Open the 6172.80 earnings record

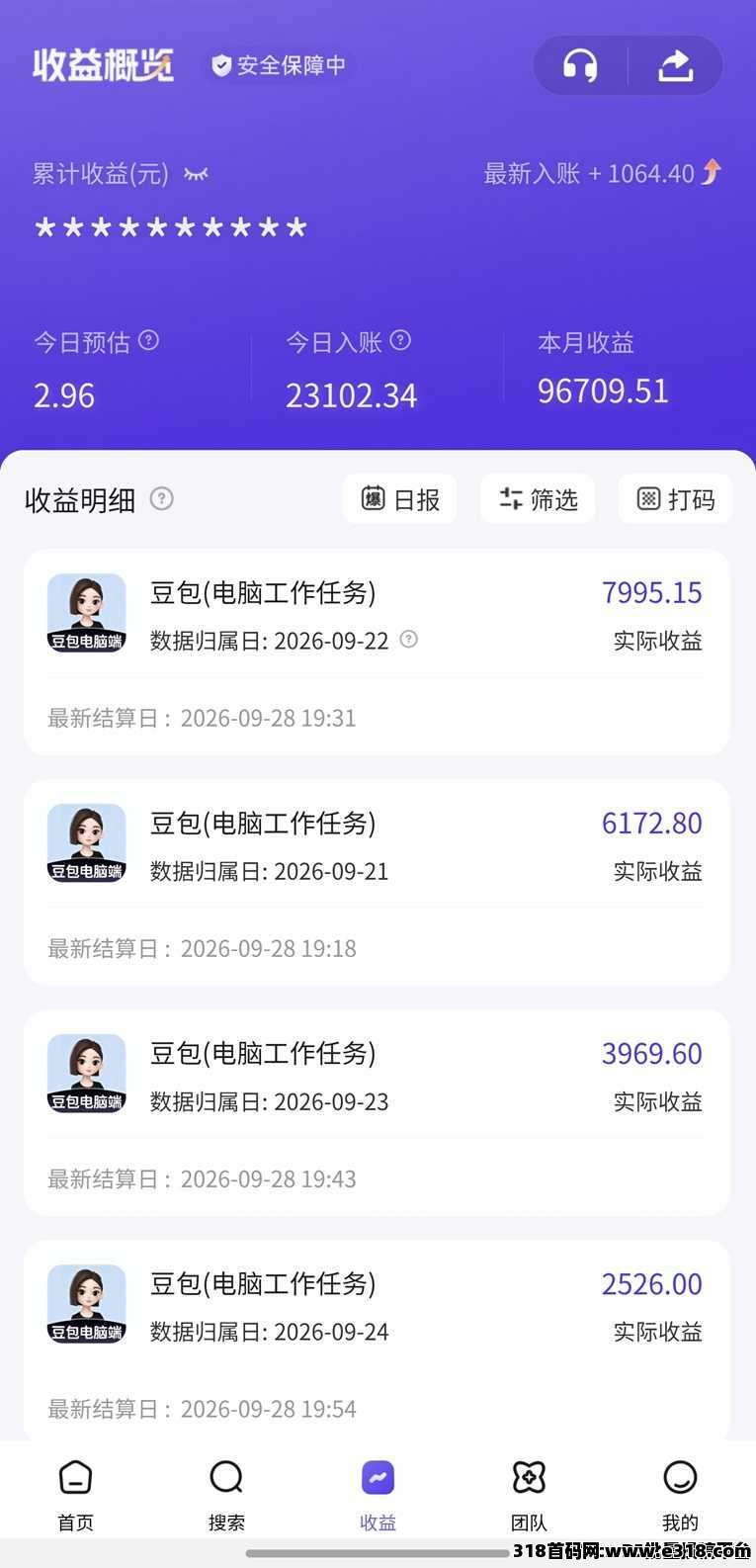tap(377, 883)
